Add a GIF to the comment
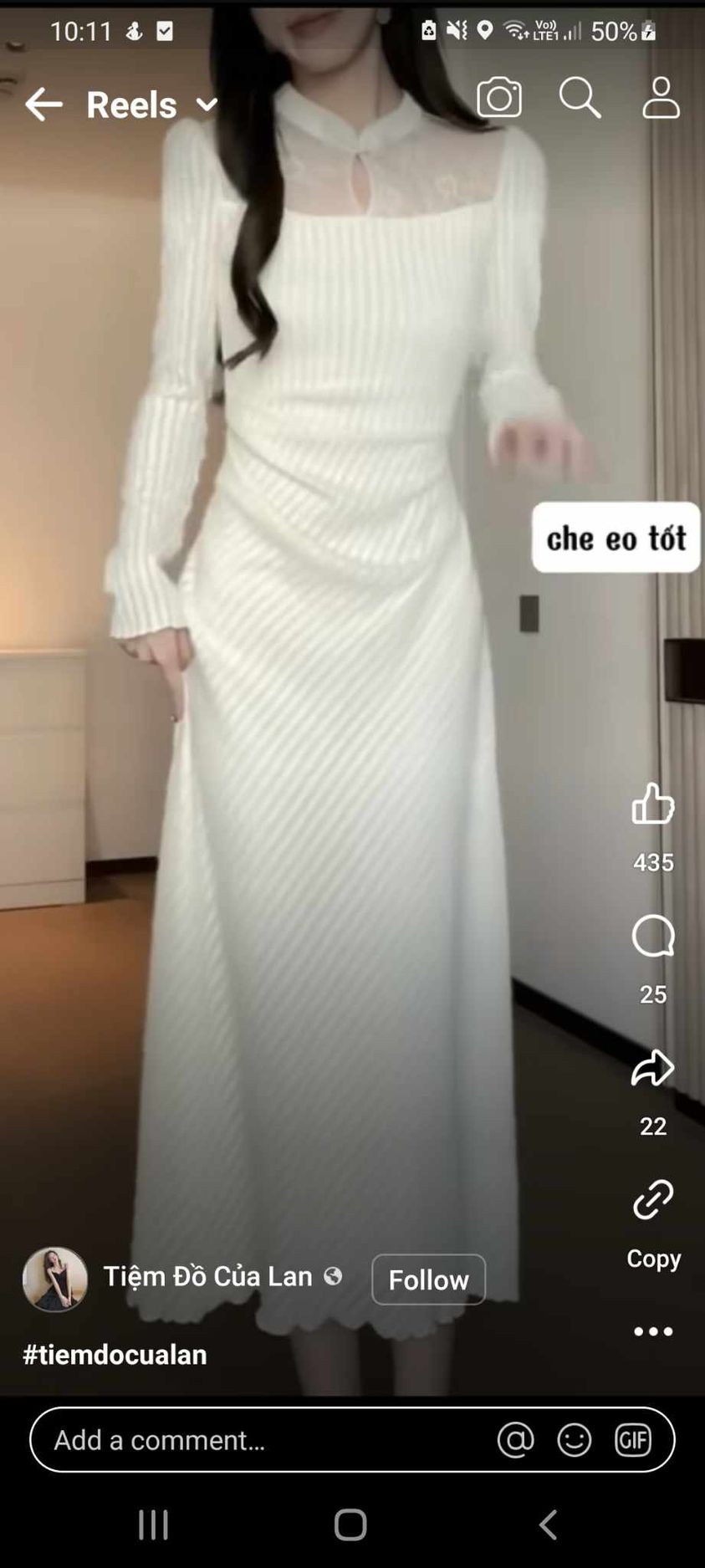Image resolution: width=705 pixels, height=1568 pixels. pyautogui.click(x=632, y=1439)
